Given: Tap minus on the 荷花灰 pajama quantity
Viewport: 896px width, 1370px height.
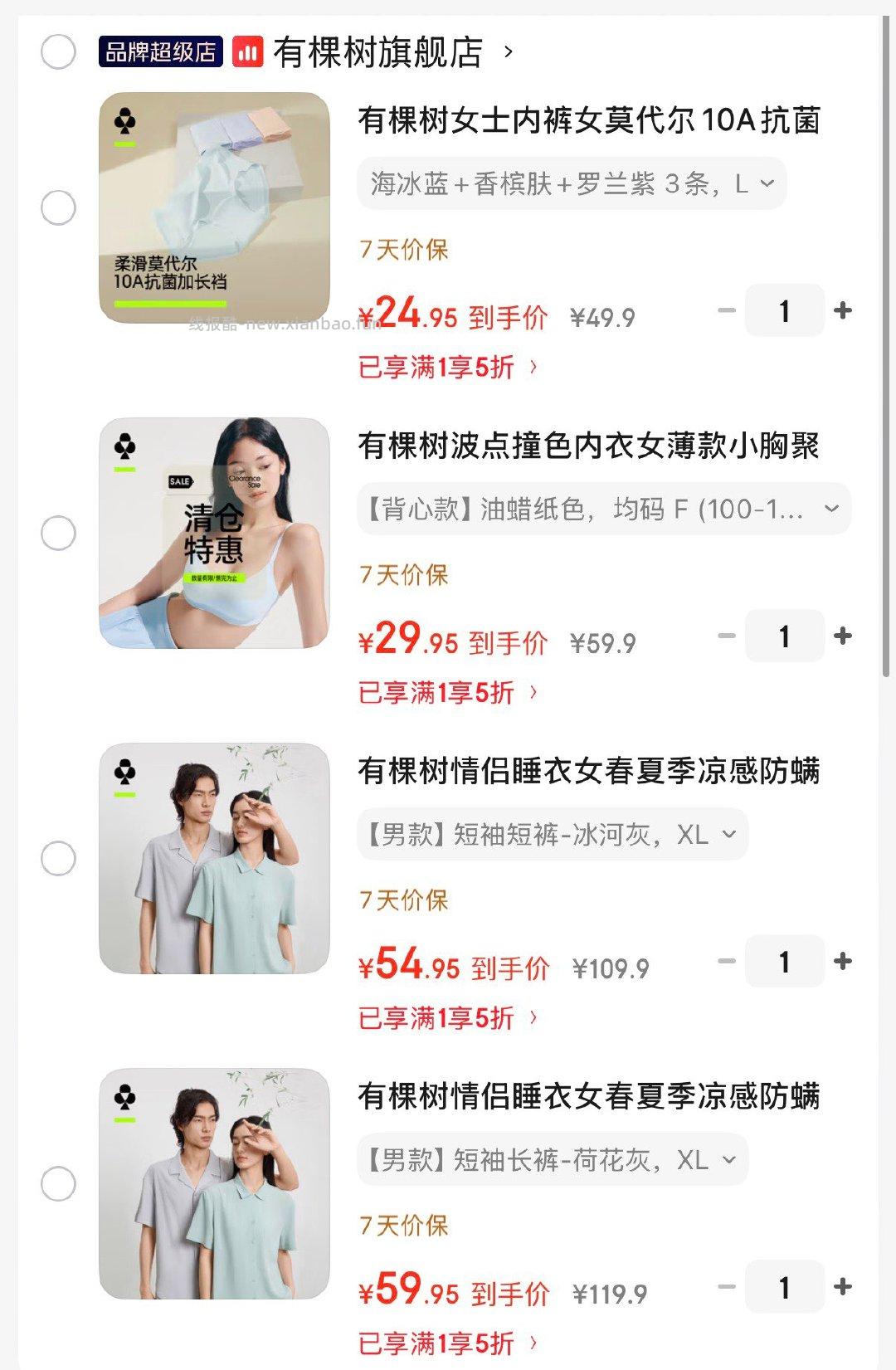Looking at the screenshot, I should 726,1285.
